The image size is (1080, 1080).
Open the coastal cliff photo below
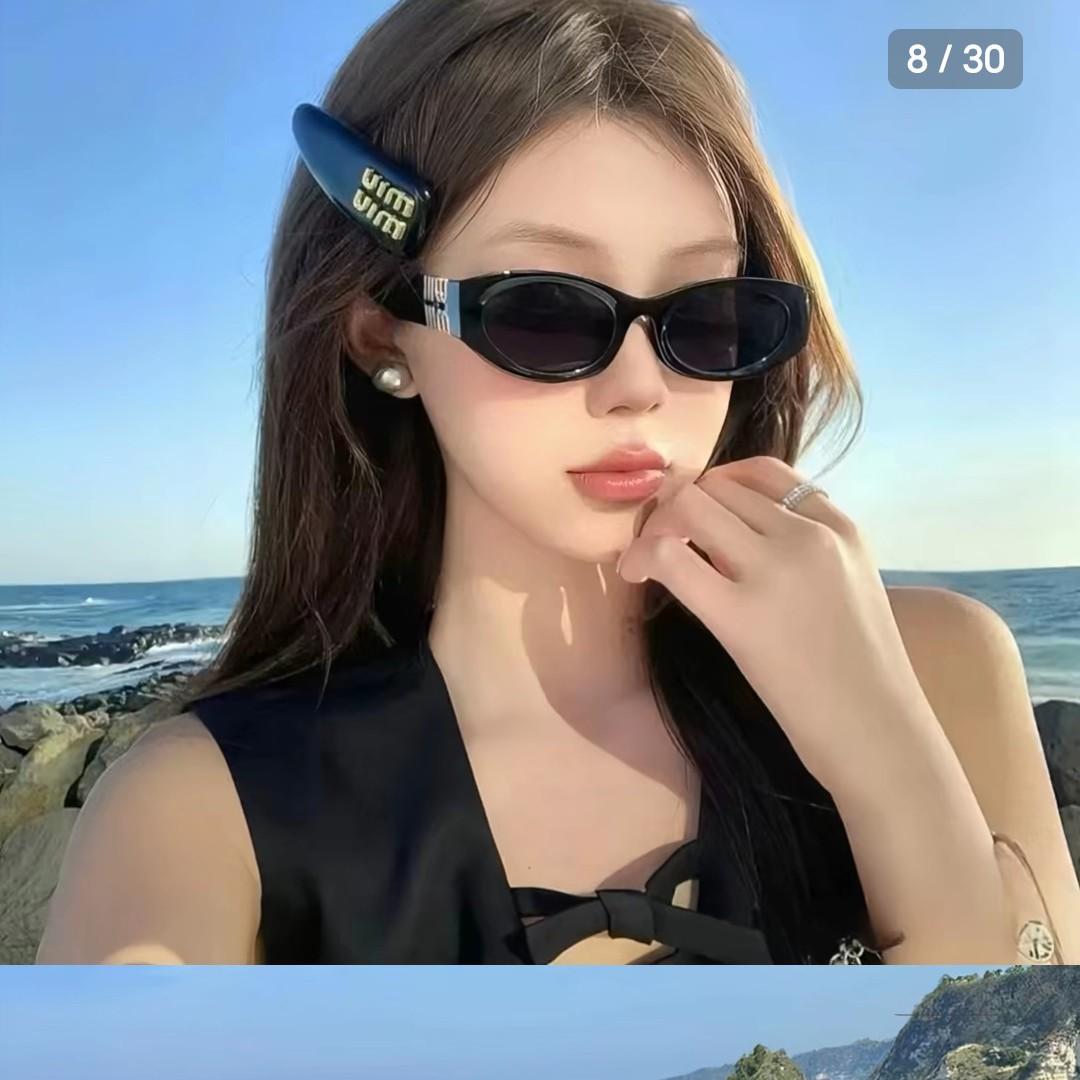(540, 1024)
